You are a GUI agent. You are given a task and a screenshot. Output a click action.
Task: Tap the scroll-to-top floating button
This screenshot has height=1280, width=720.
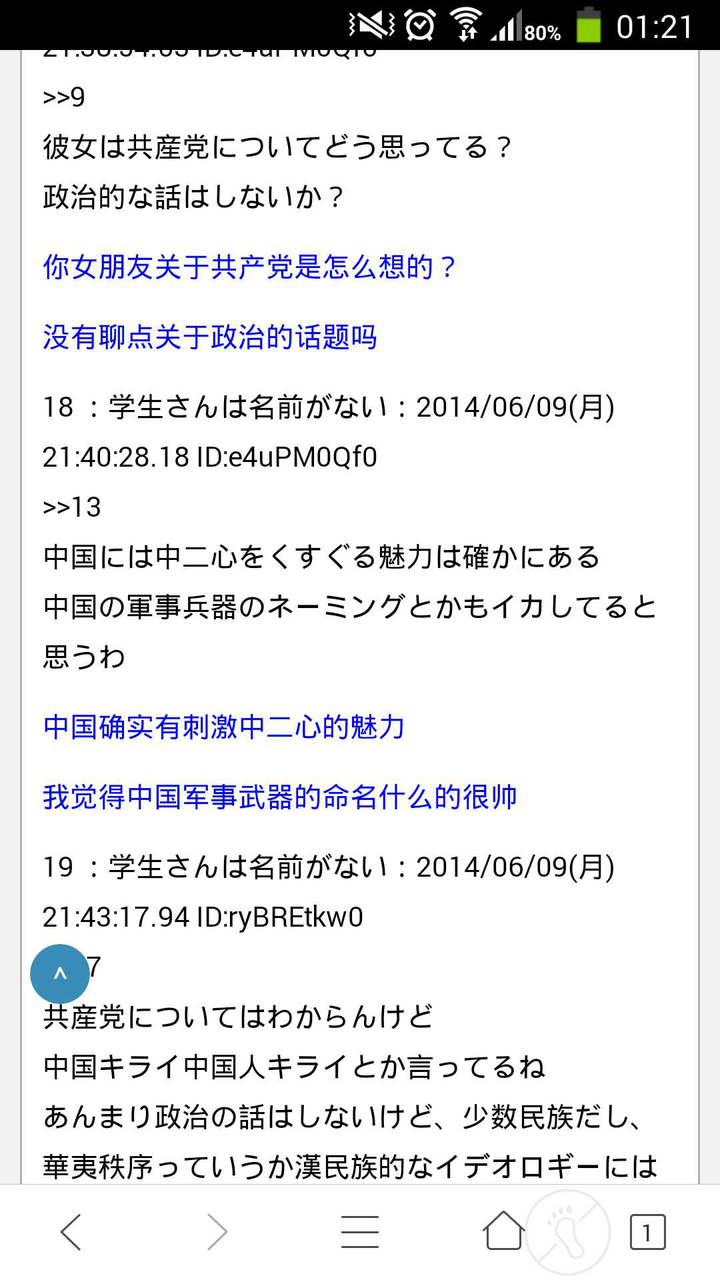tap(60, 973)
